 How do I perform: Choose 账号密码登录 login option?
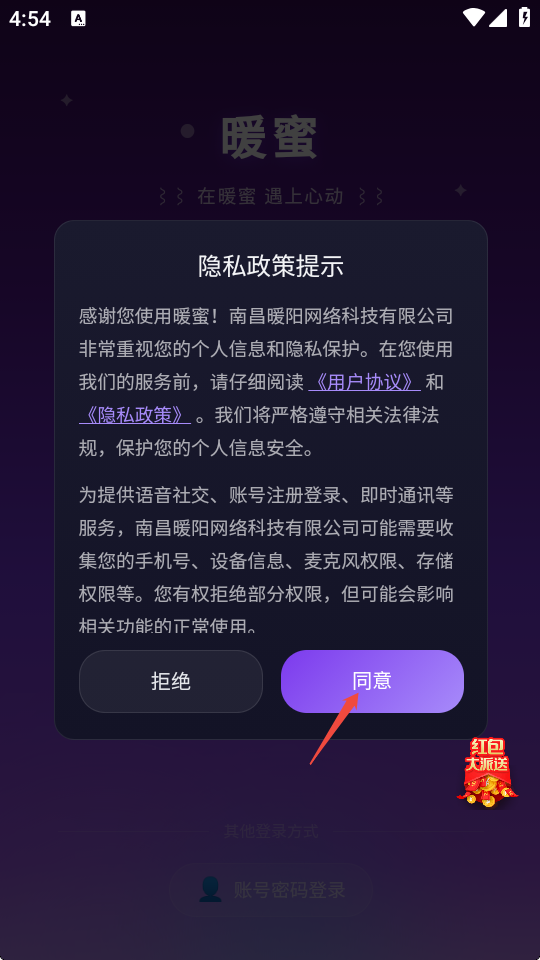pyautogui.click(x=271, y=890)
